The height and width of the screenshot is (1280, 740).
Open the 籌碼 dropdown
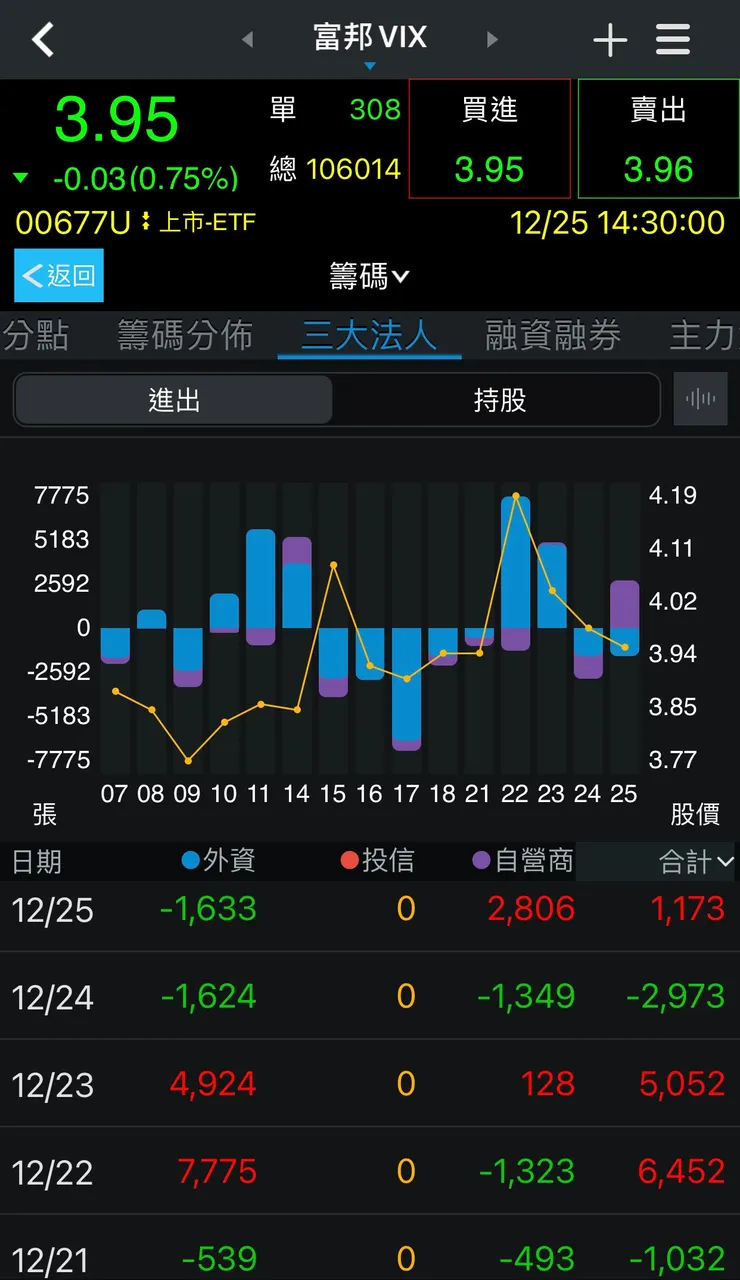click(x=369, y=275)
